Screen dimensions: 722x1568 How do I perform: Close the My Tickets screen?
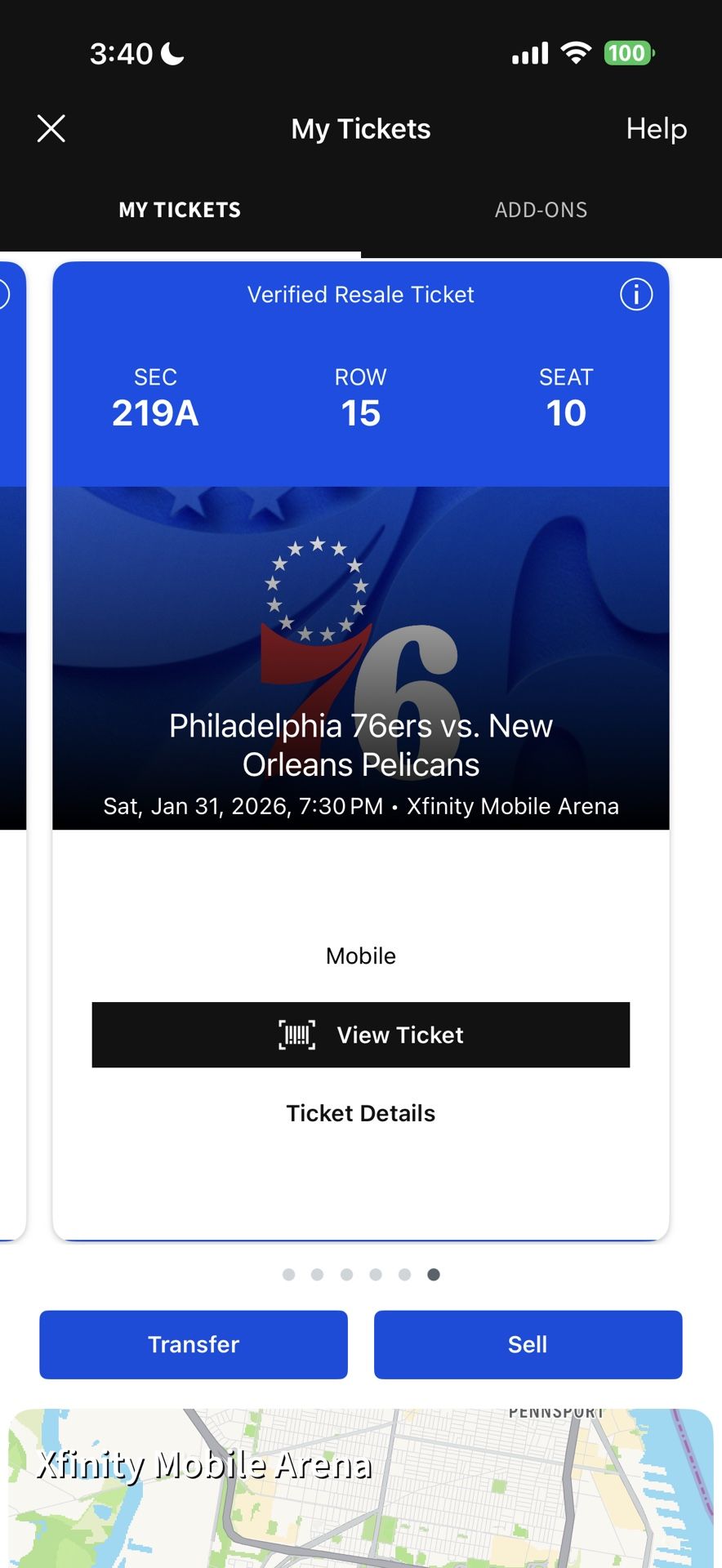51,128
